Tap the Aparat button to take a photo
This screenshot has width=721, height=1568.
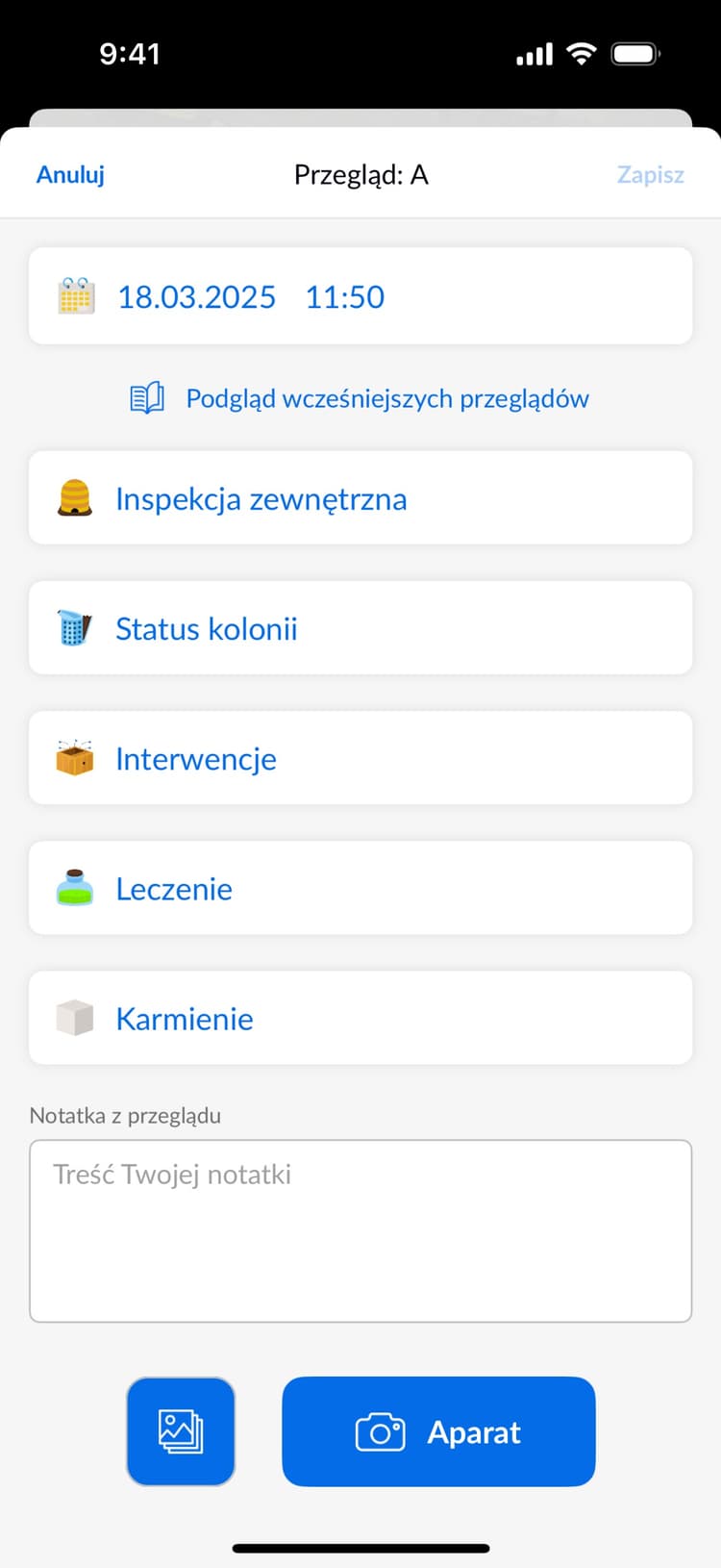pyautogui.click(x=438, y=1431)
